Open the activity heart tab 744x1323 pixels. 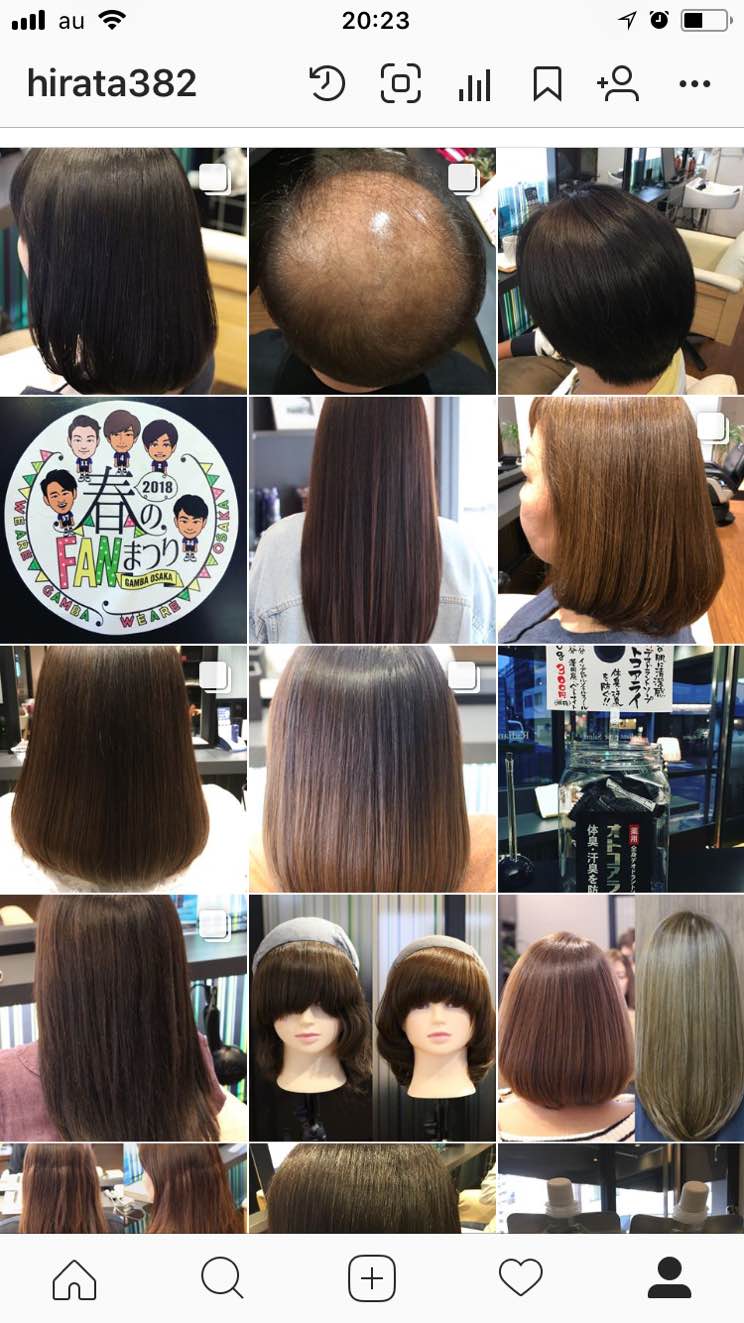(x=520, y=1277)
